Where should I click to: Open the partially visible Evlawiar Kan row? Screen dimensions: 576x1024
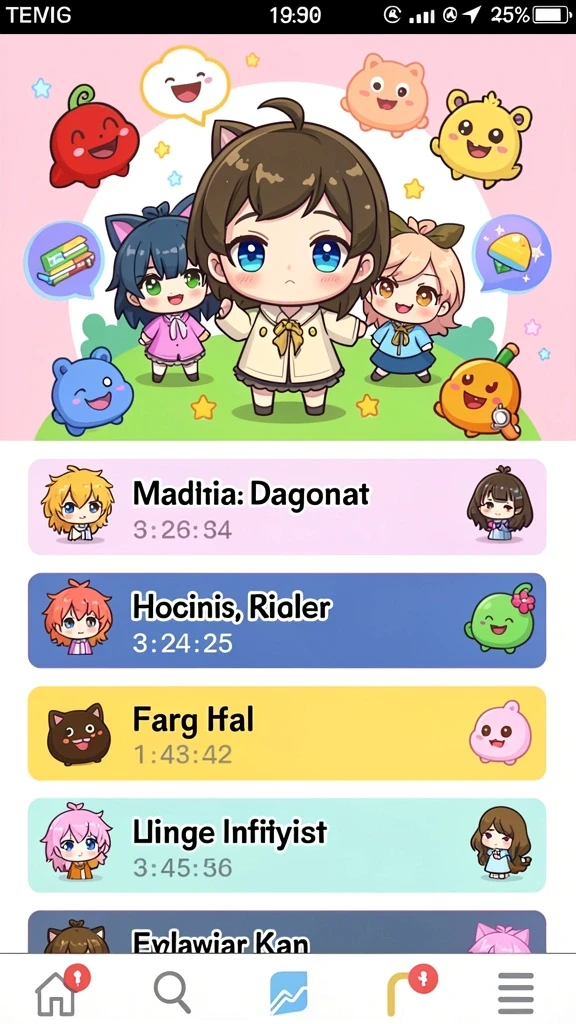tap(287, 932)
